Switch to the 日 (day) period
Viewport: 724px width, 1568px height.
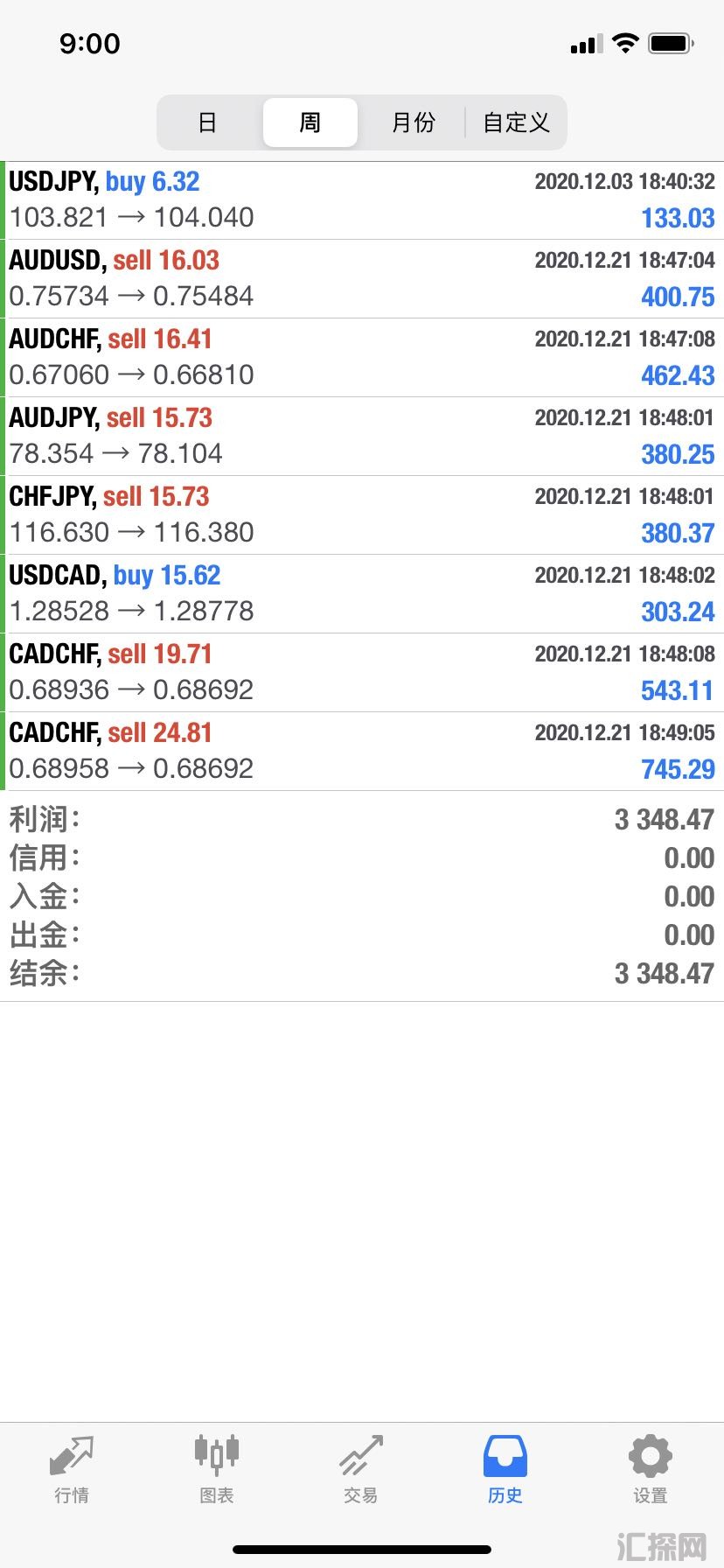pyautogui.click(x=207, y=122)
